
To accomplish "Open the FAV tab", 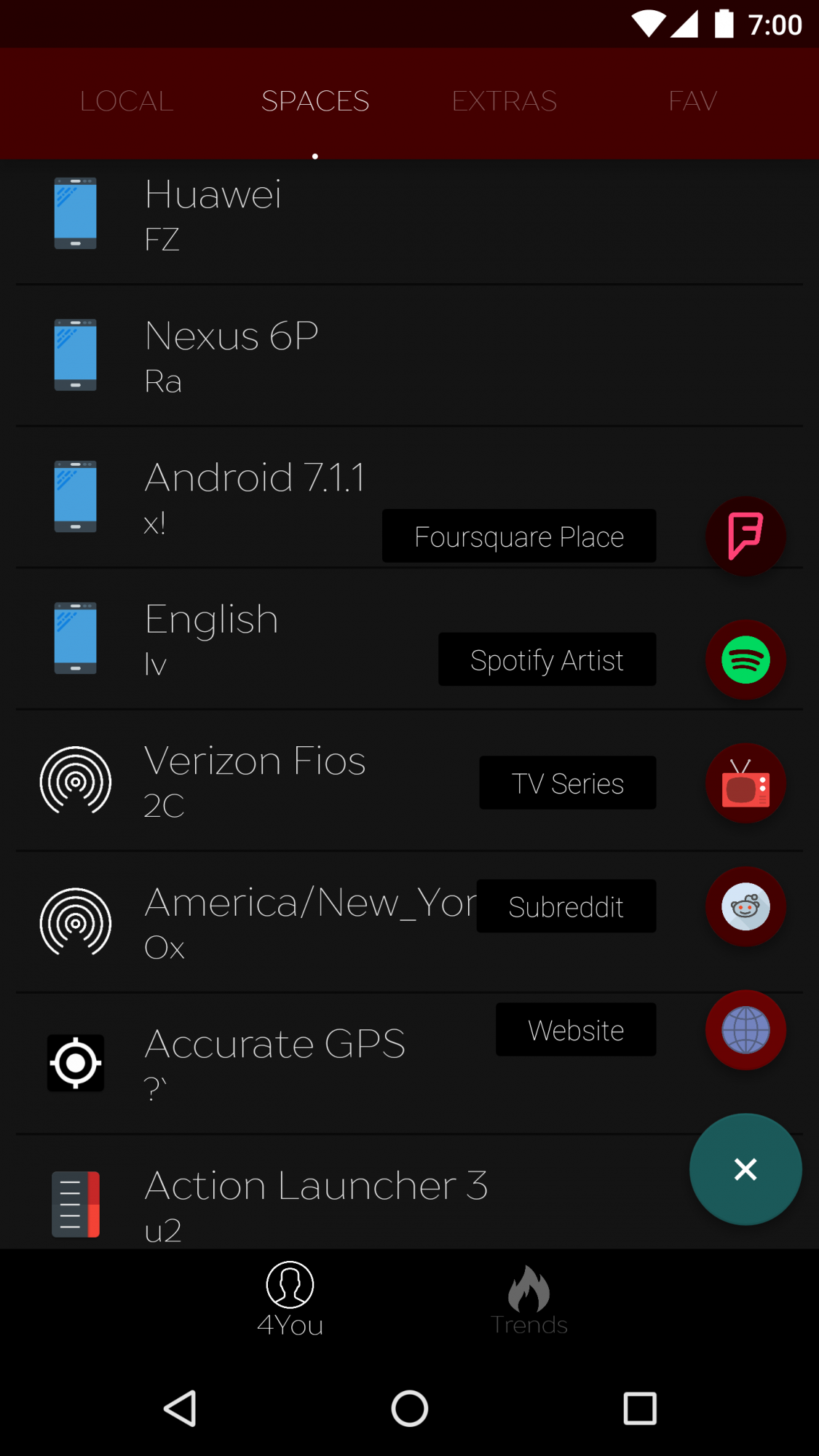I will click(x=692, y=101).
